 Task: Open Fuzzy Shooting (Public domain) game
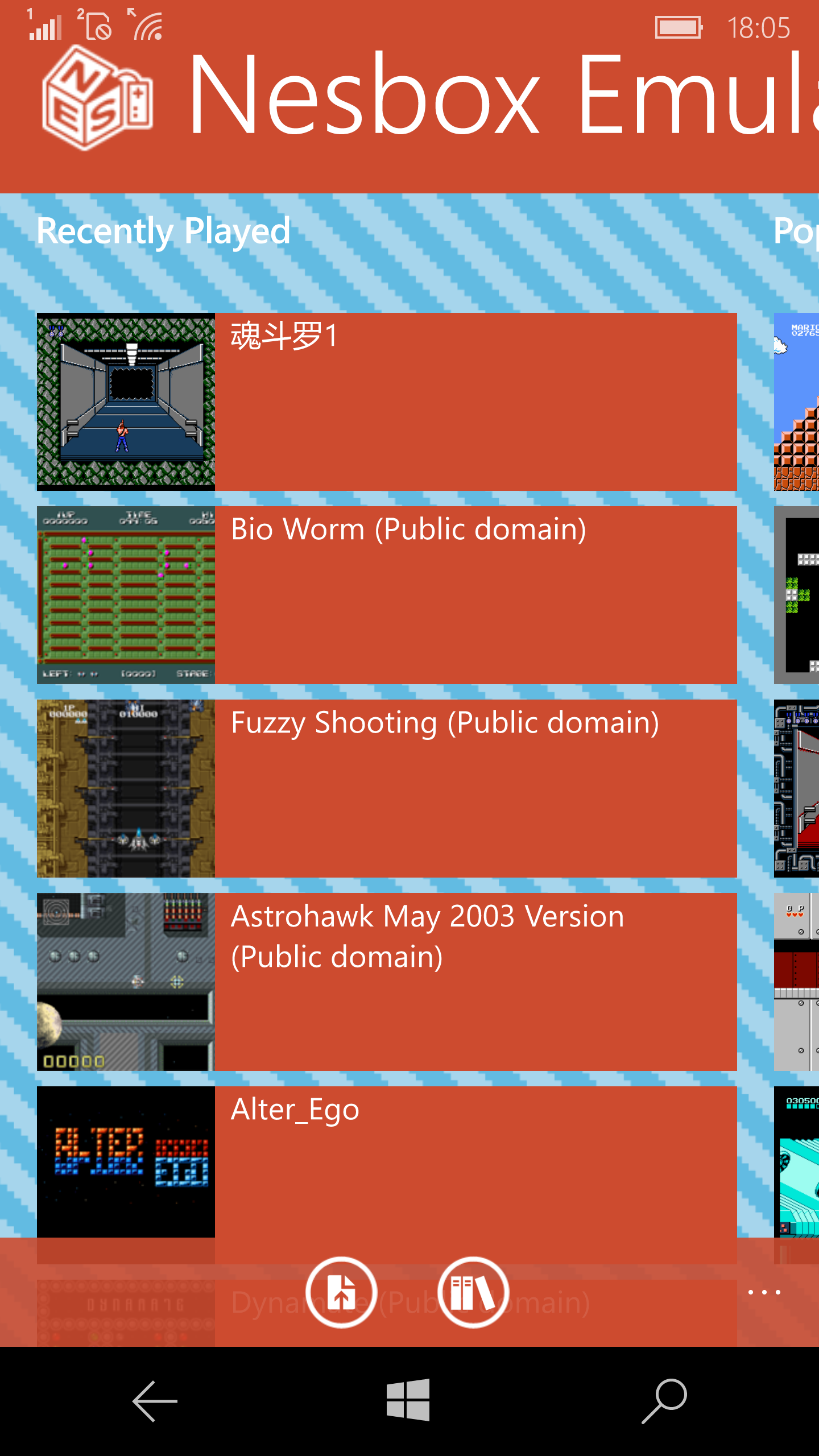click(x=387, y=788)
